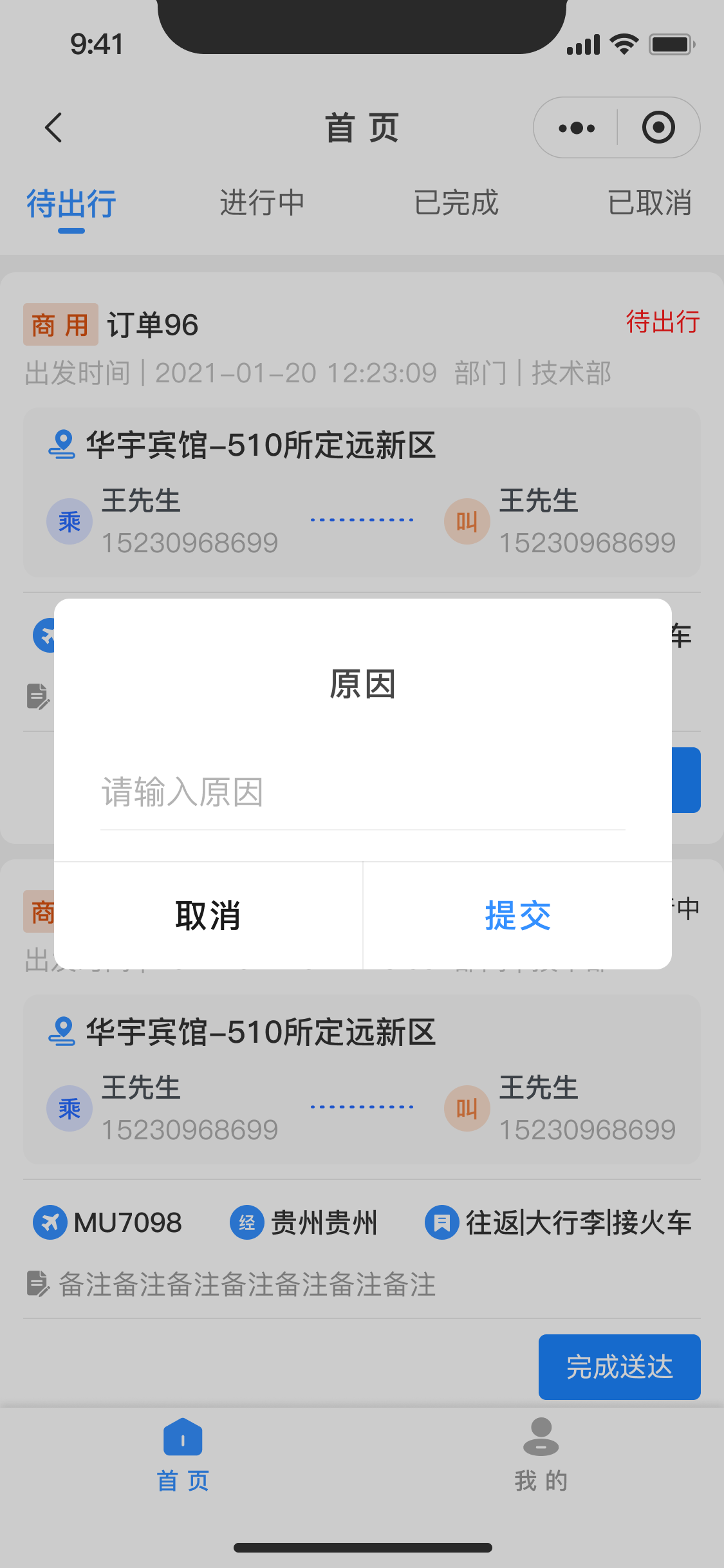Screen dimensions: 724x1568
Task: Switch to the 已取消 tab
Action: [x=649, y=203]
